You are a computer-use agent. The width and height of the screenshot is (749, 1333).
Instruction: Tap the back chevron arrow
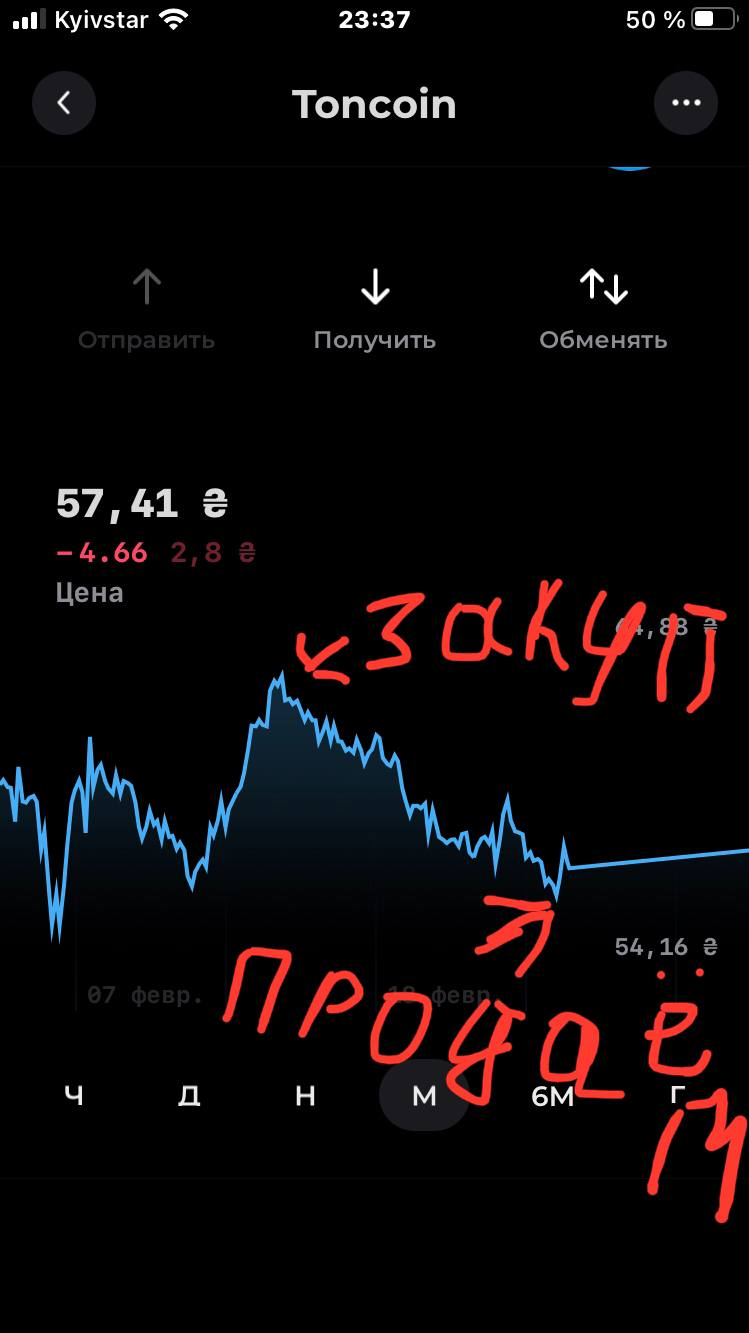click(63, 103)
